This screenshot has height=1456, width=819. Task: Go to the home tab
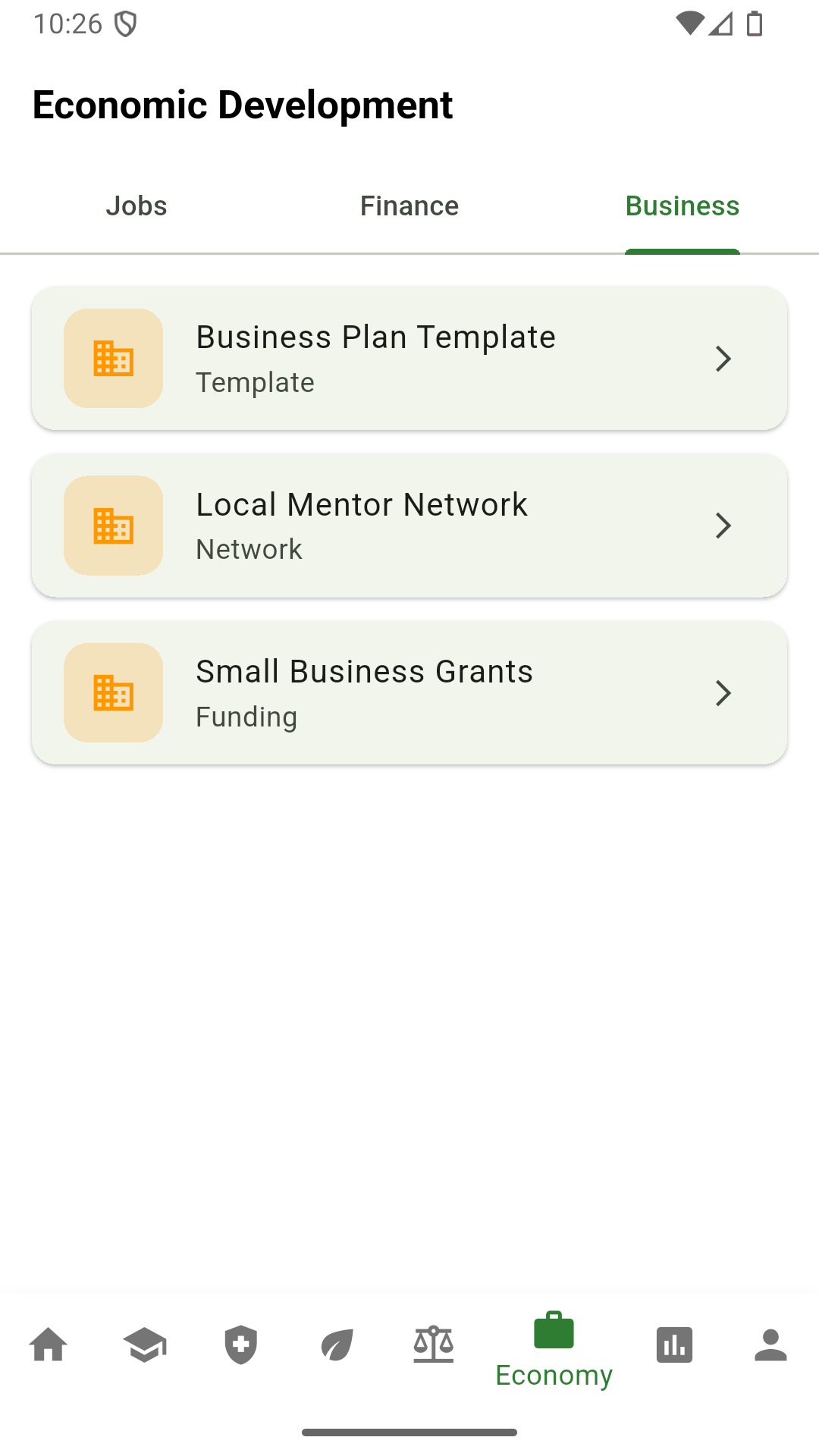pos(49,1345)
